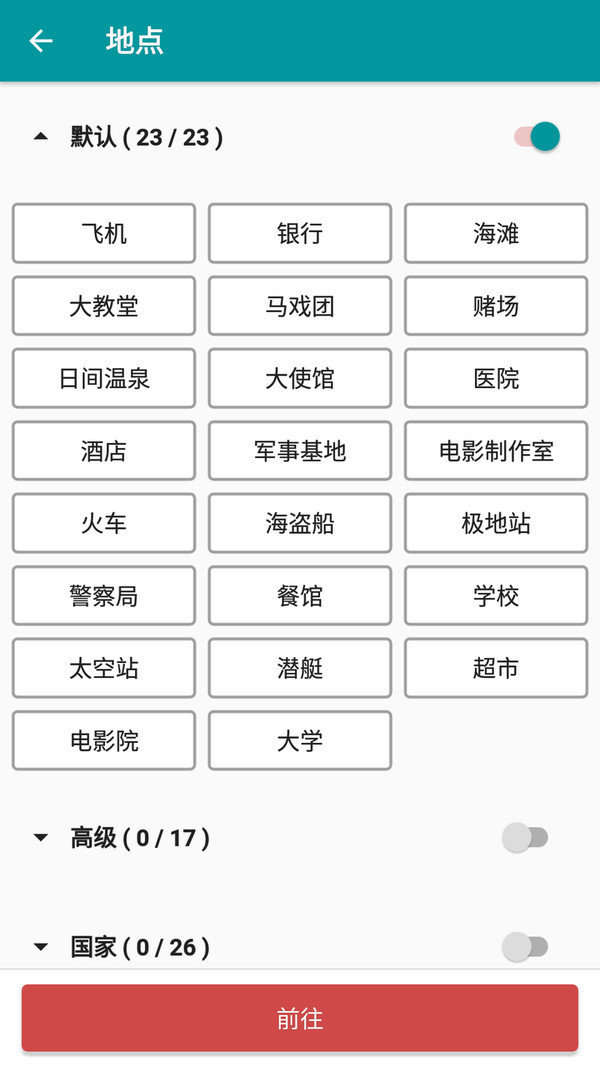Choose the 海滩 location
This screenshot has height=1066, width=600.
pos(496,234)
